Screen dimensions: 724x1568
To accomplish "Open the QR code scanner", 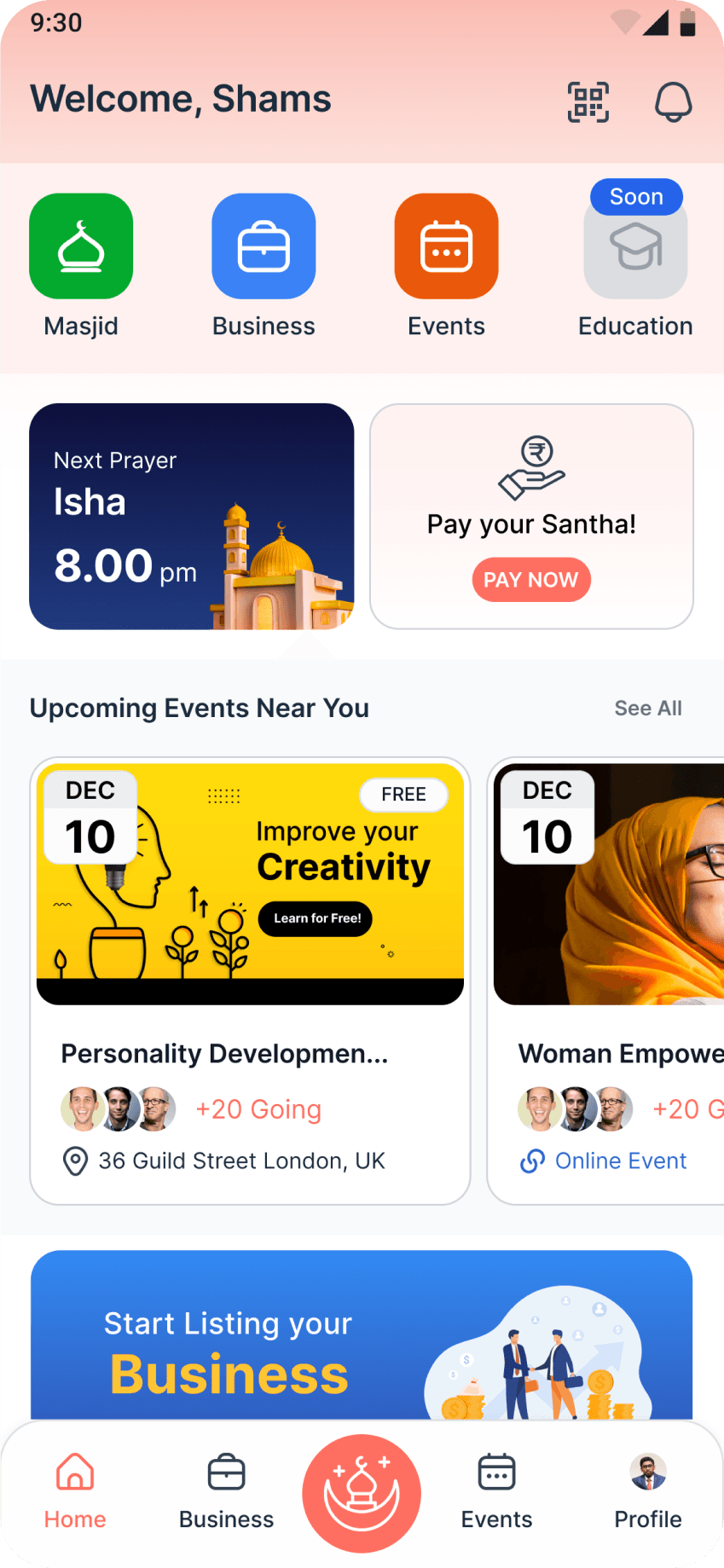I will click(x=588, y=102).
